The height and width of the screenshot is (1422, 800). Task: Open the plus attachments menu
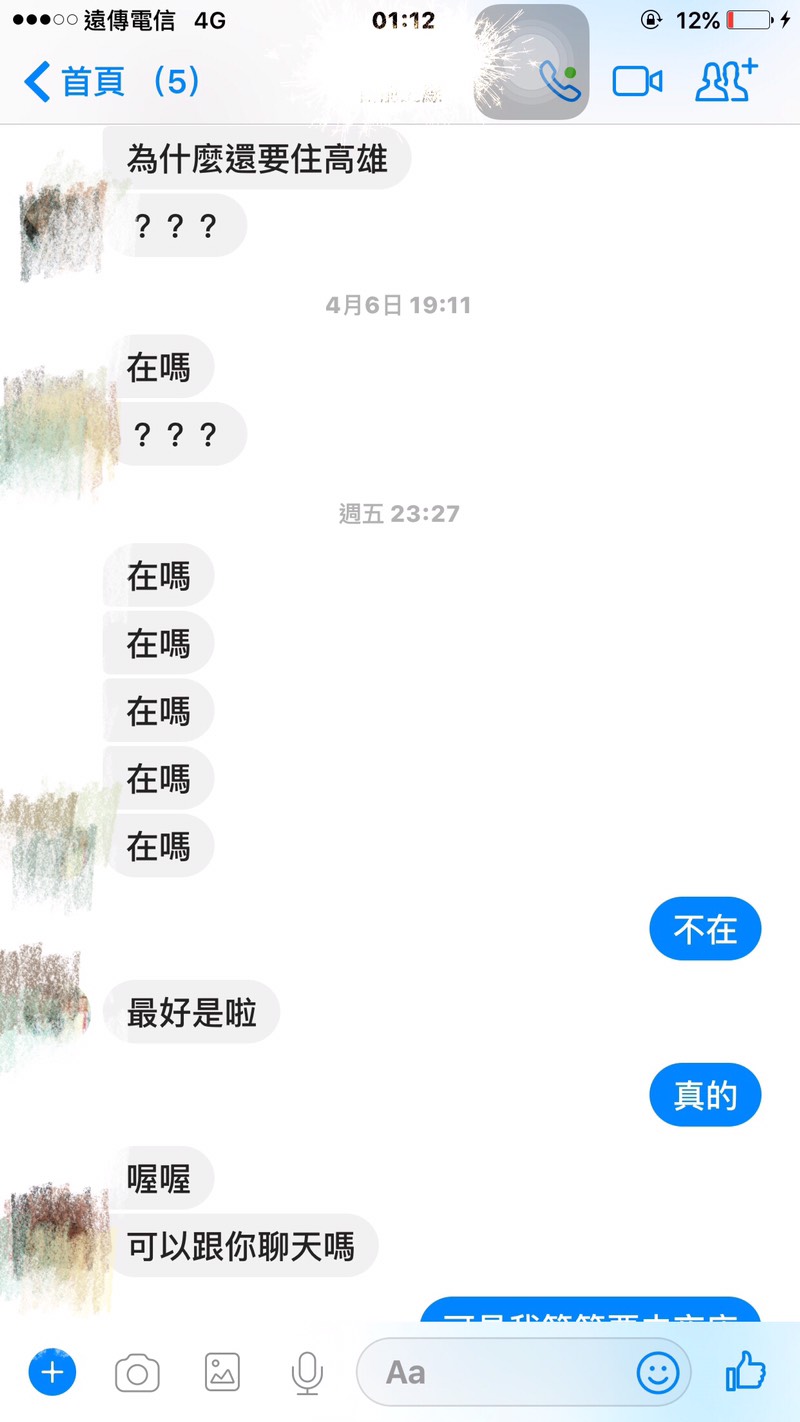[x=52, y=1373]
